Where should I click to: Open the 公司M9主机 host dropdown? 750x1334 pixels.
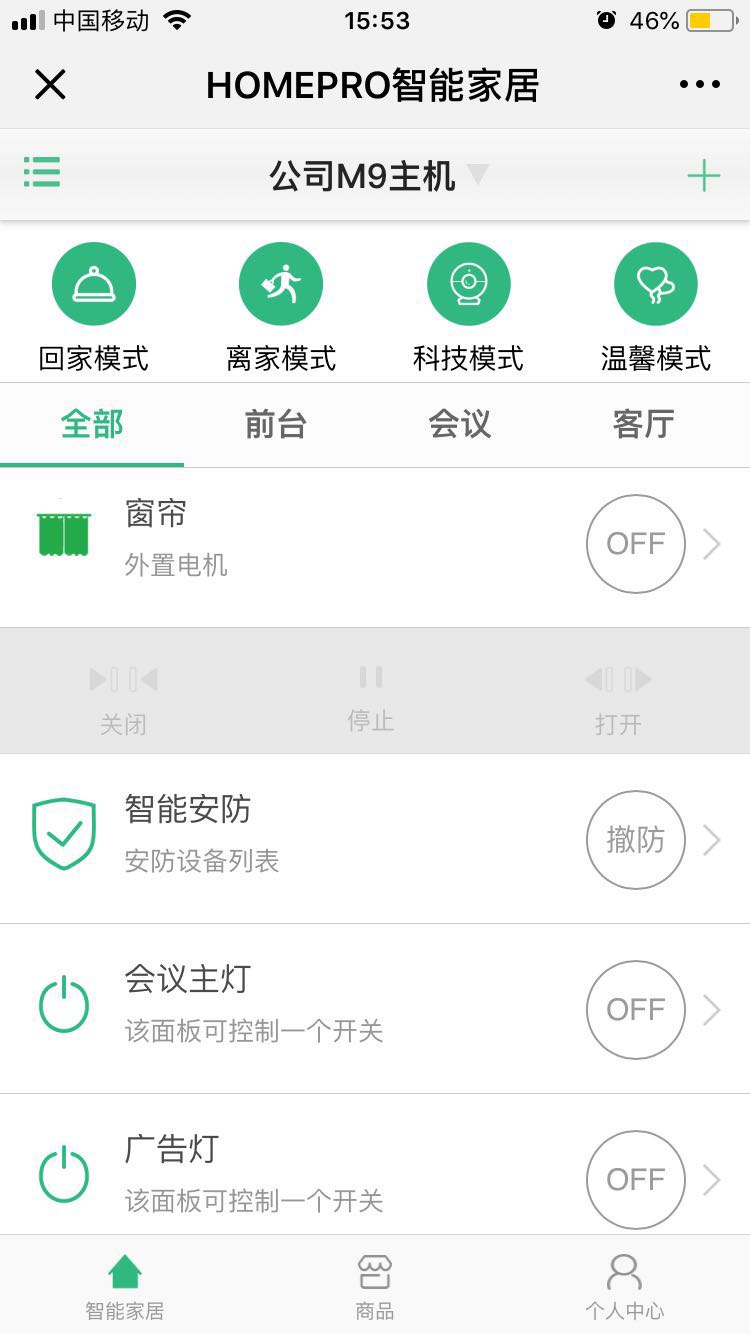click(x=375, y=174)
